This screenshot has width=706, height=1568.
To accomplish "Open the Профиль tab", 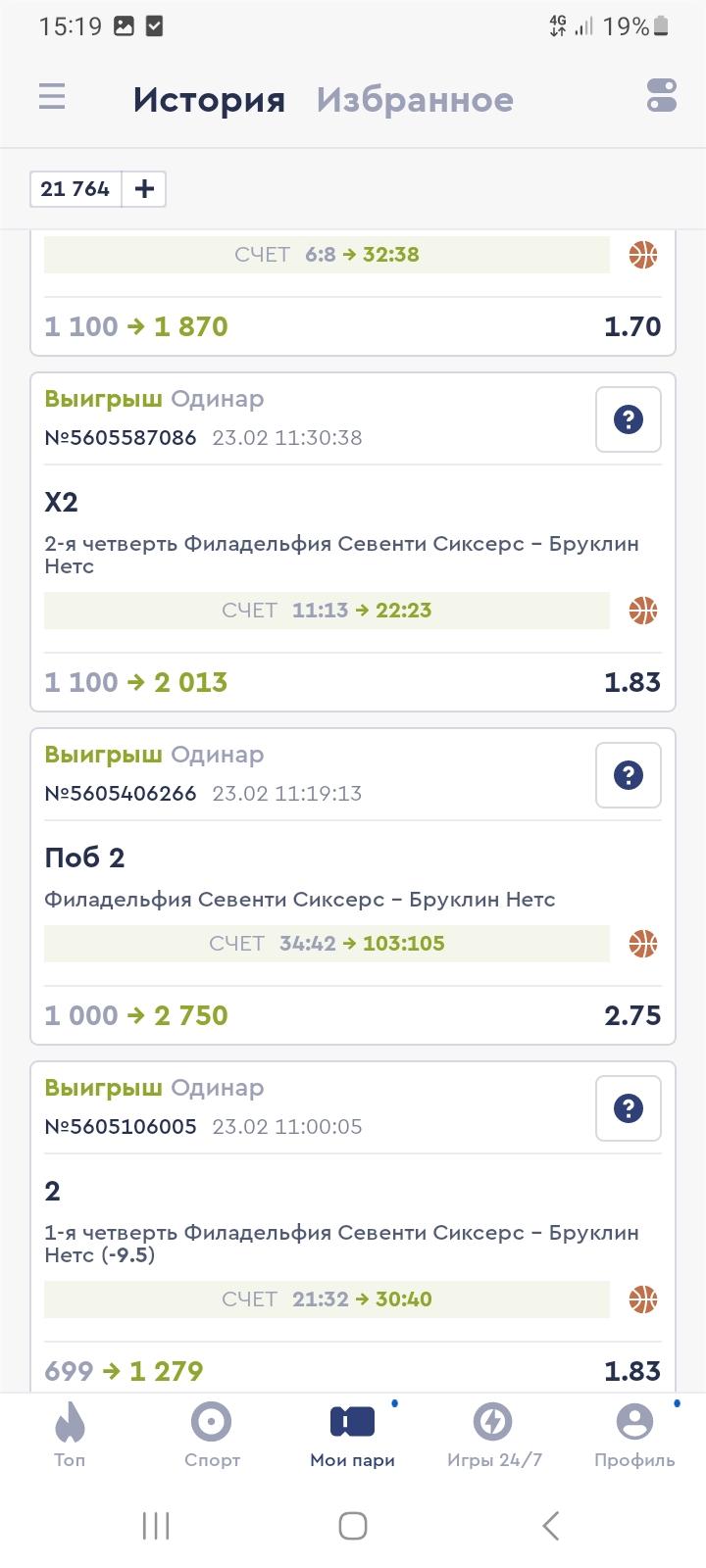I will (x=634, y=1435).
